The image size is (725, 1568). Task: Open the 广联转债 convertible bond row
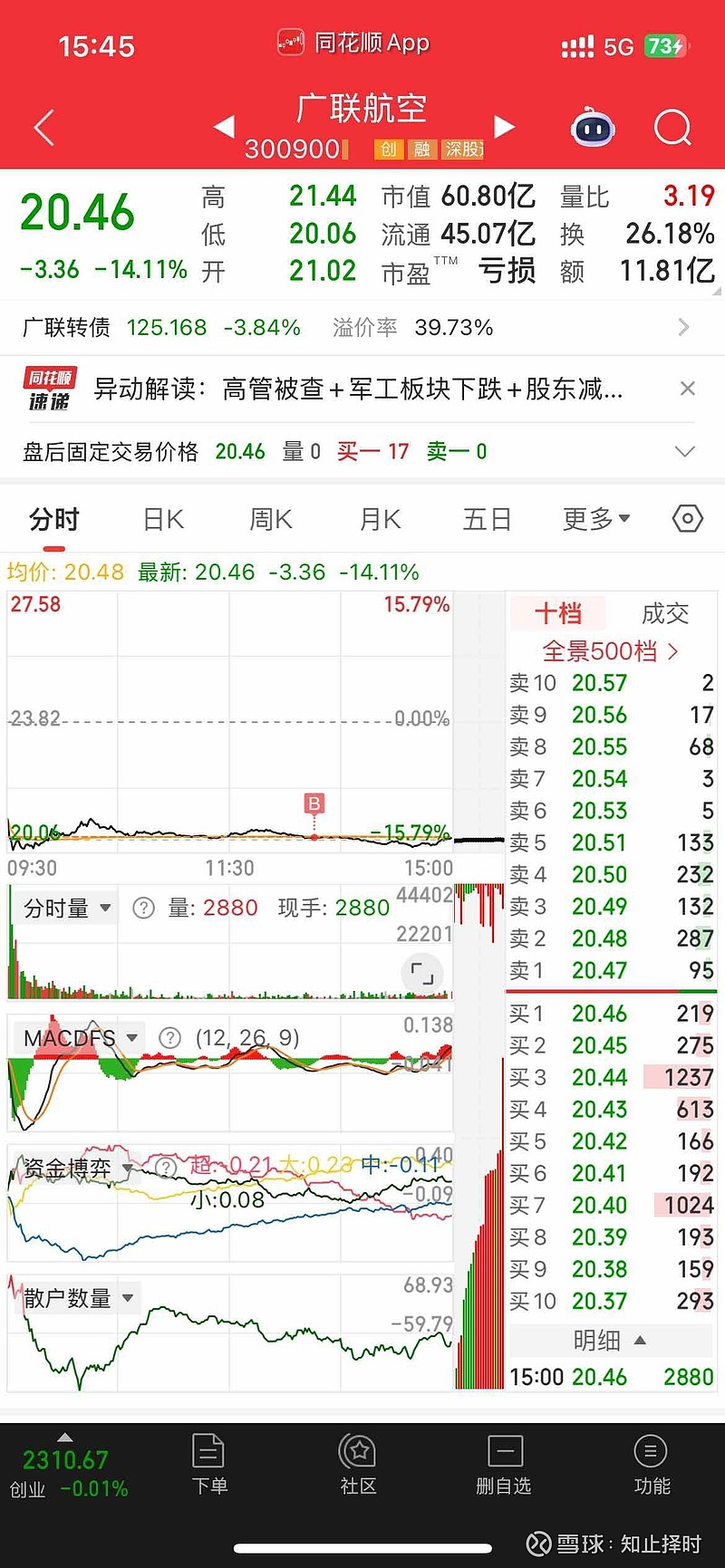tap(362, 327)
